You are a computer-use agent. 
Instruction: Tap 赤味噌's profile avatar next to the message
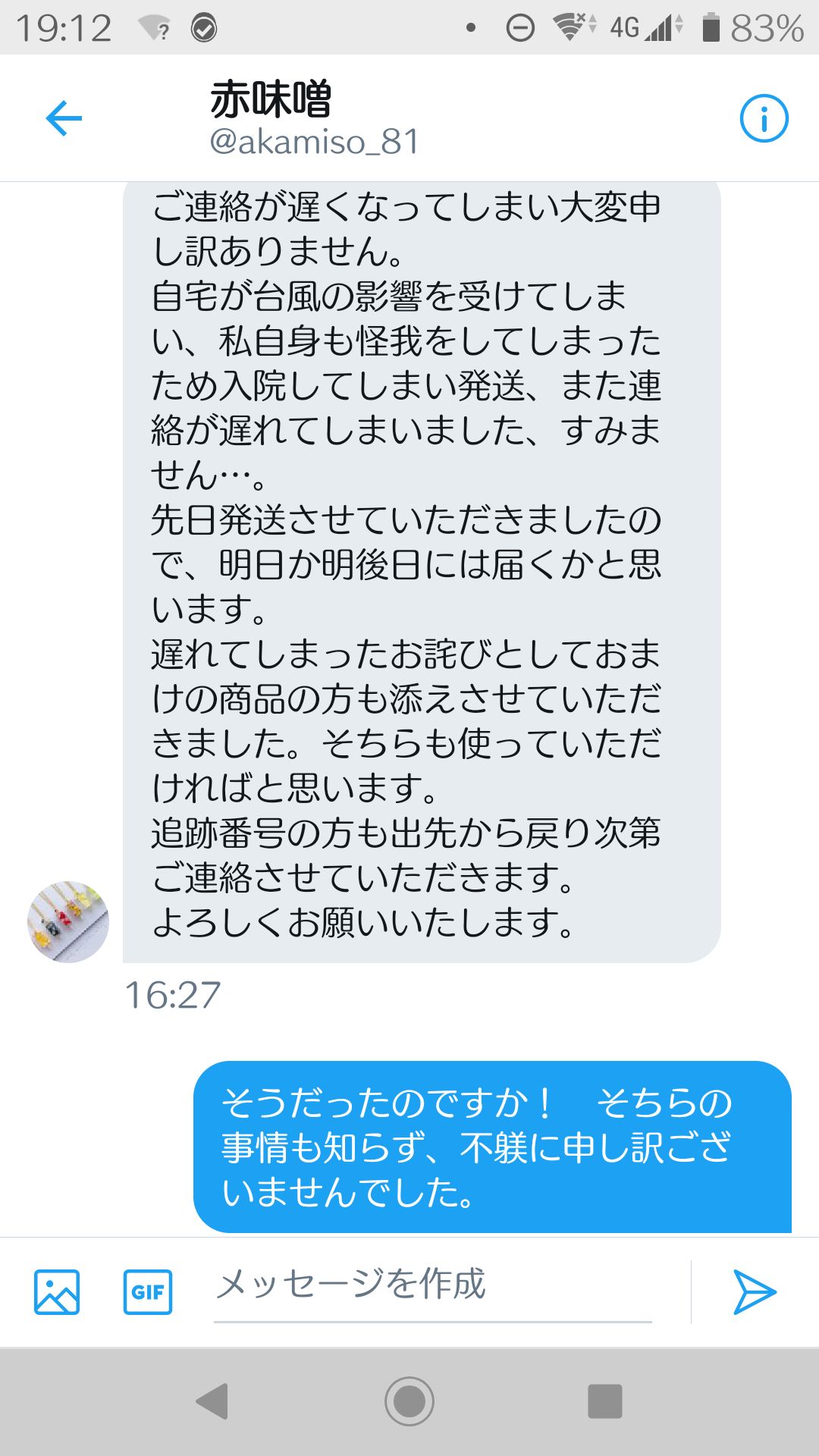[64, 923]
